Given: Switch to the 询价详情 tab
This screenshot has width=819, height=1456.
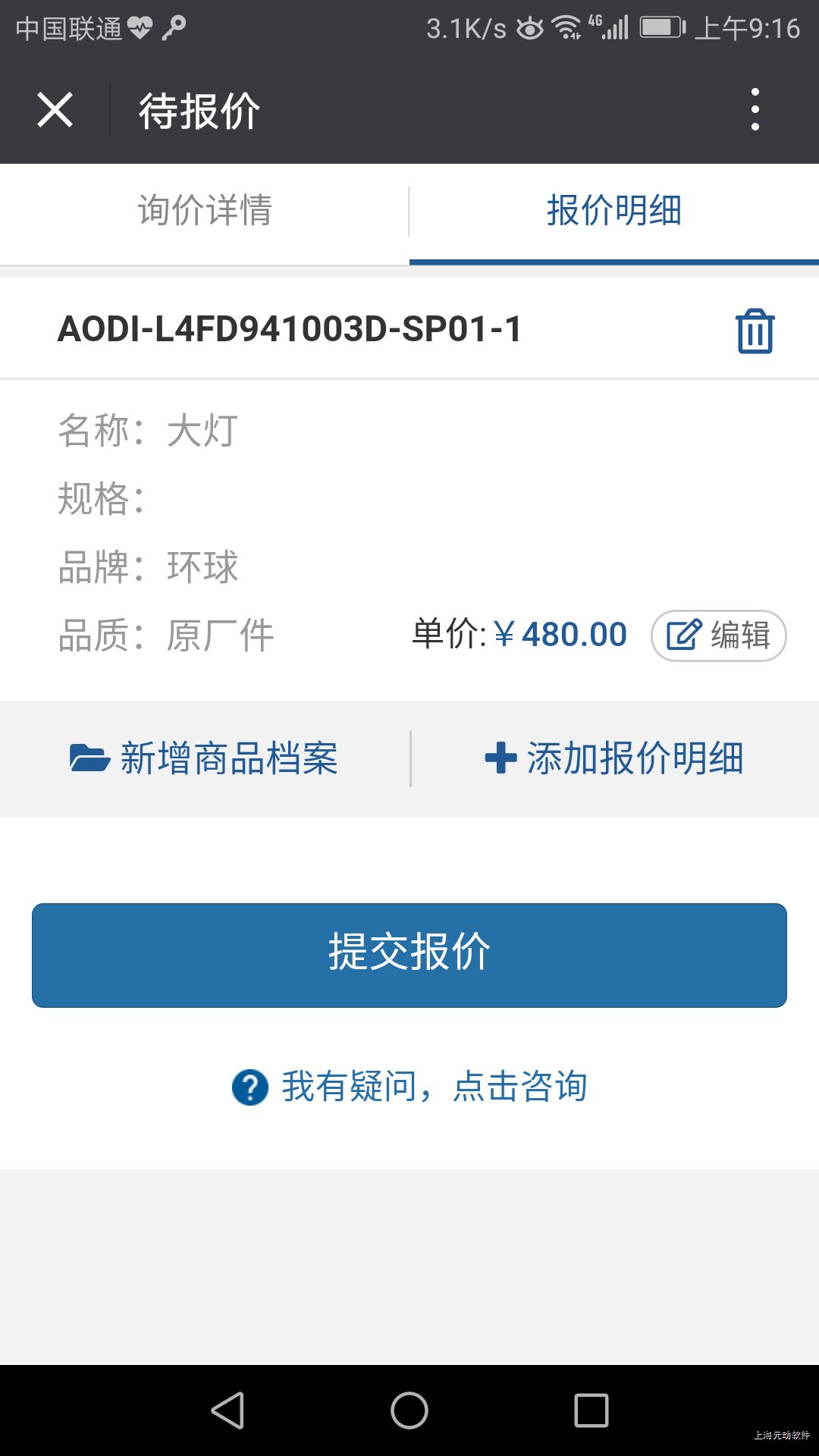Looking at the screenshot, I should (x=205, y=211).
